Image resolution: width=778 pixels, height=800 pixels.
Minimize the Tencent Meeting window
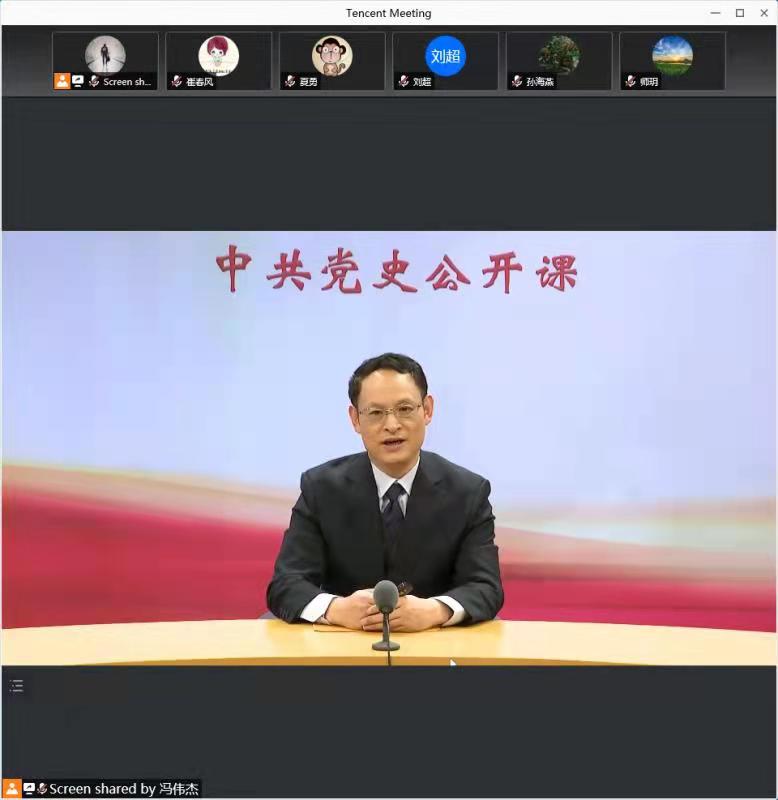[x=716, y=13]
